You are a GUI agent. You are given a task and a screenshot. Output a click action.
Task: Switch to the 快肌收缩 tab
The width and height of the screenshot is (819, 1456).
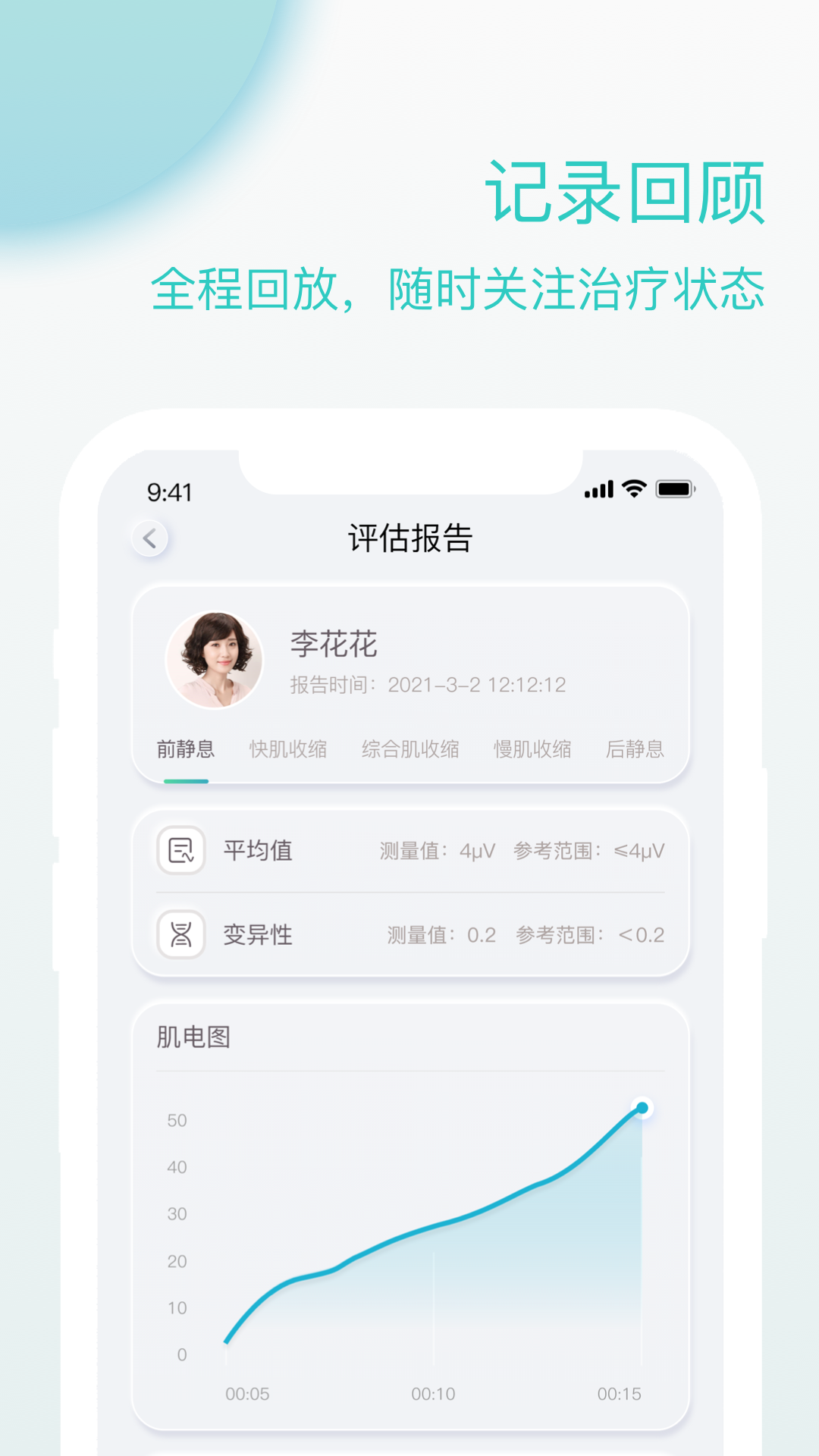288,748
